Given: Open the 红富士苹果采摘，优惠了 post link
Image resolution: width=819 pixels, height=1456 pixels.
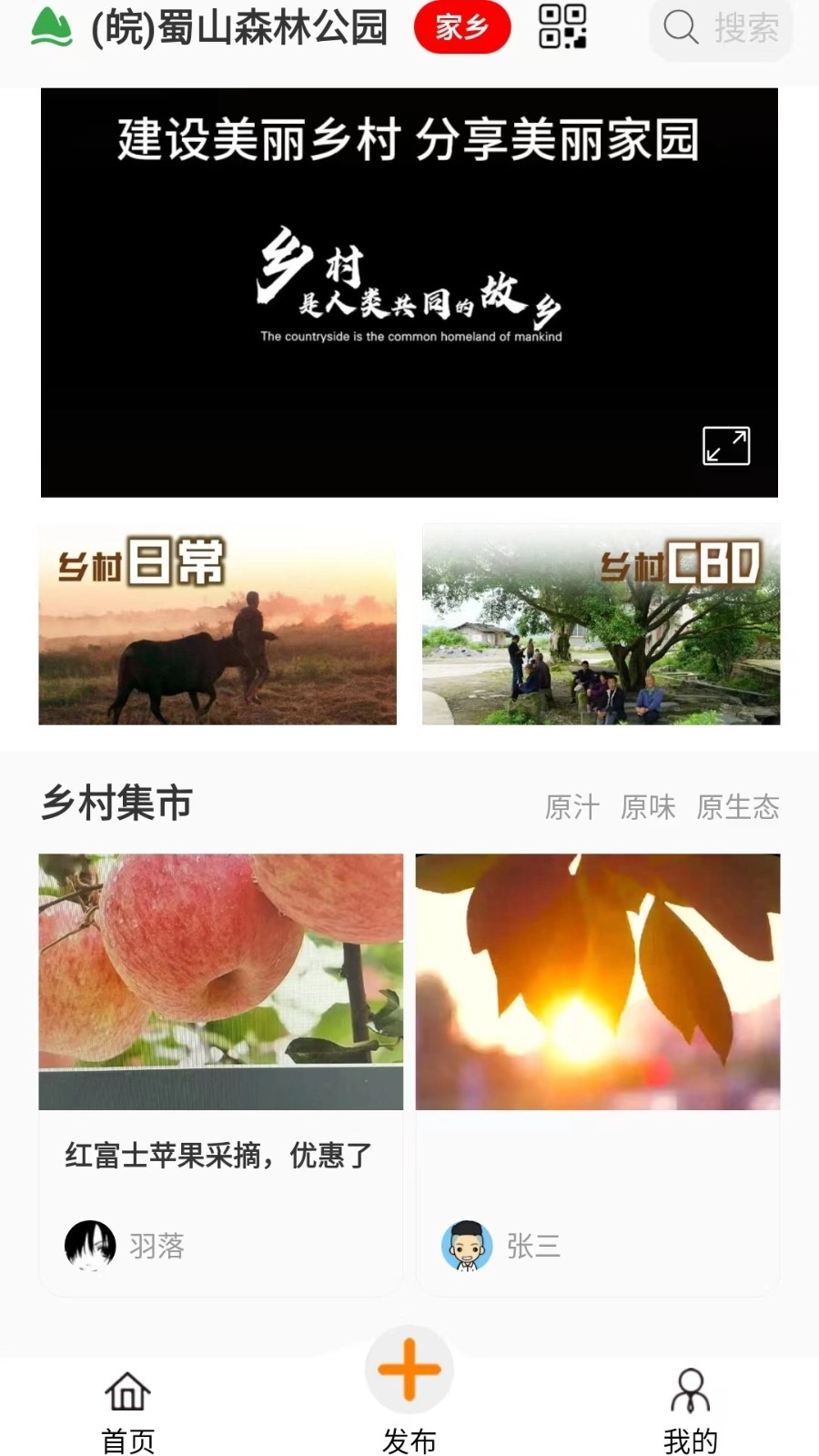Looking at the screenshot, I should [x=218, y=1153].
